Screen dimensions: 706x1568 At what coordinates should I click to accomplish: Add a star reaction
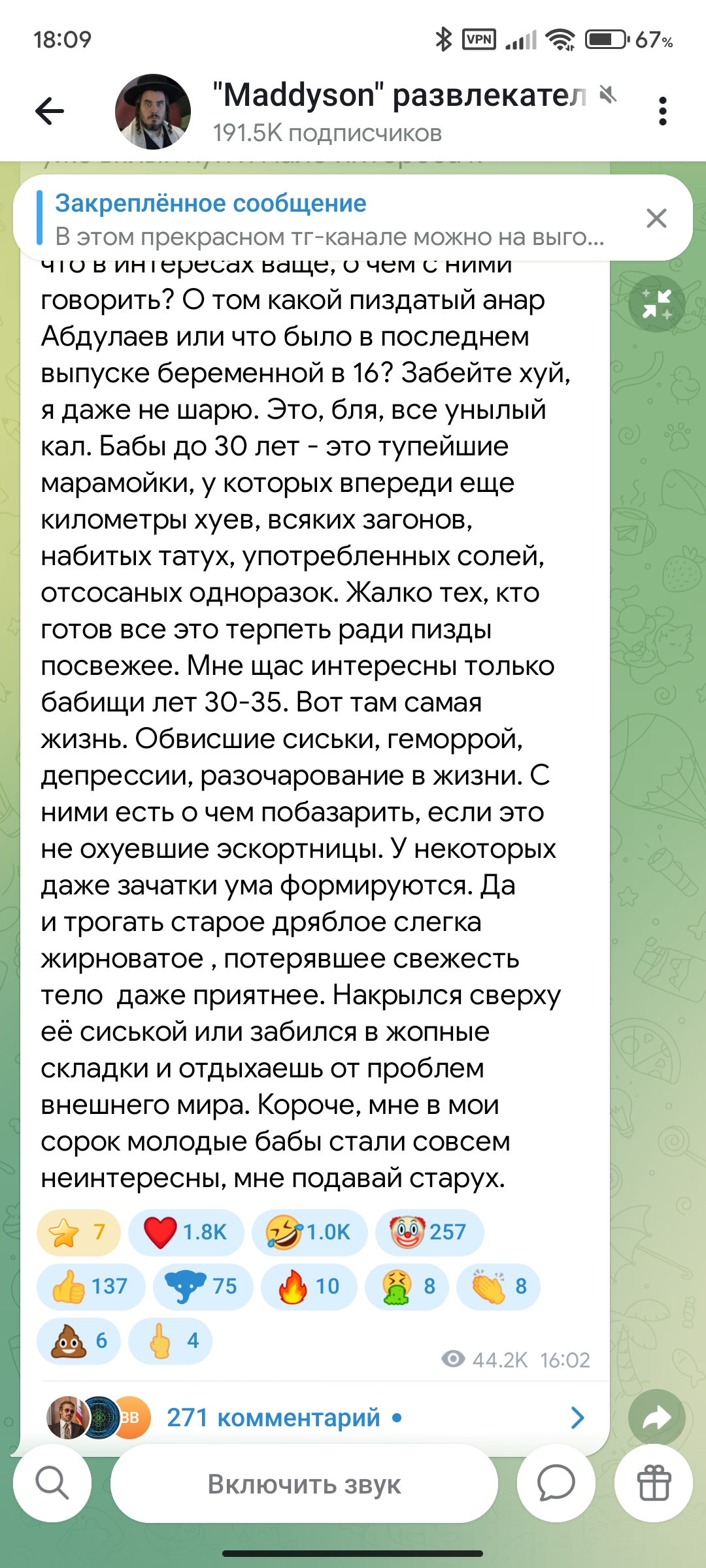pos(78,1232)
